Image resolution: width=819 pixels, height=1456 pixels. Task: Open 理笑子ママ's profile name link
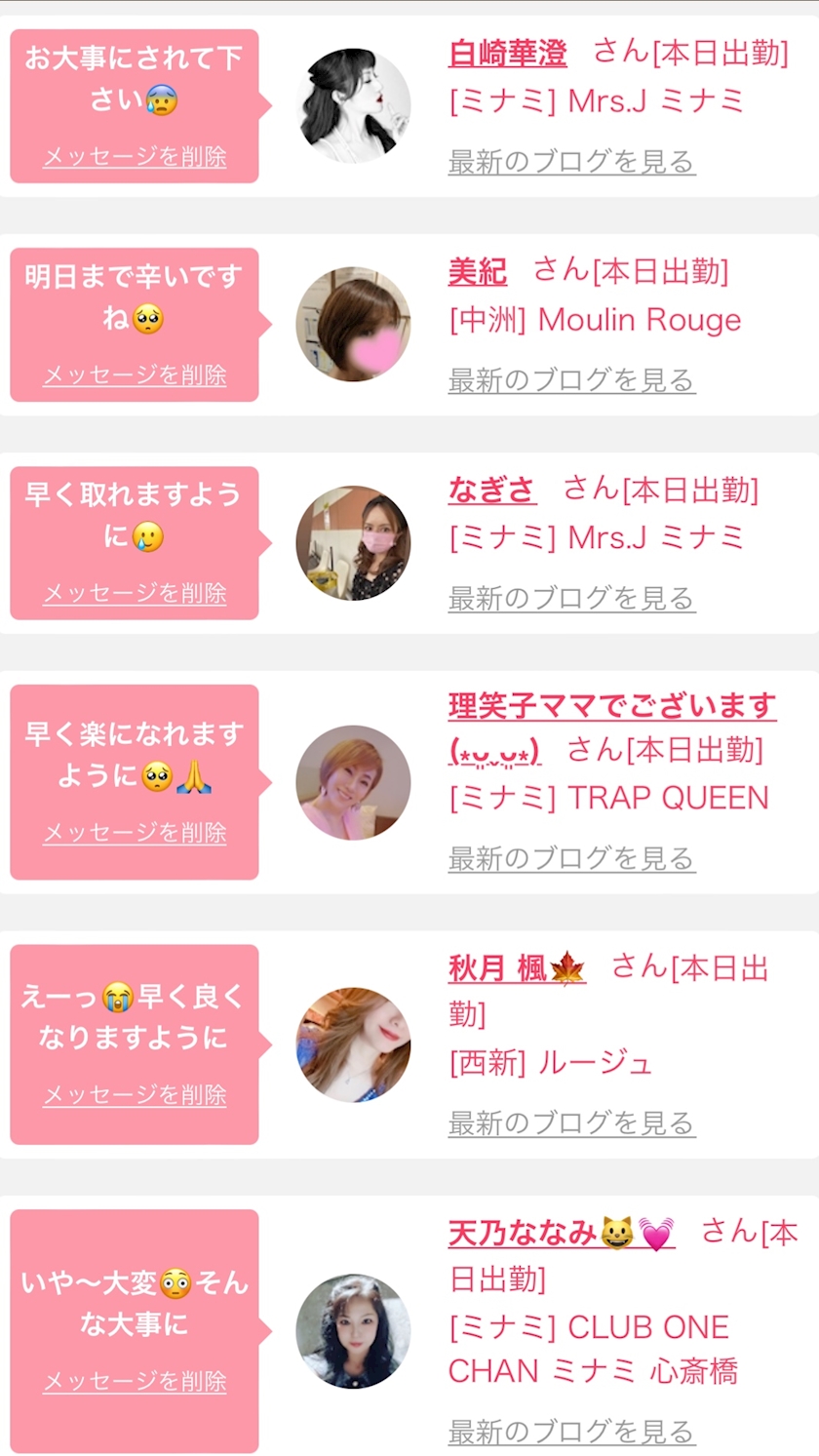[x=611, y=706]
